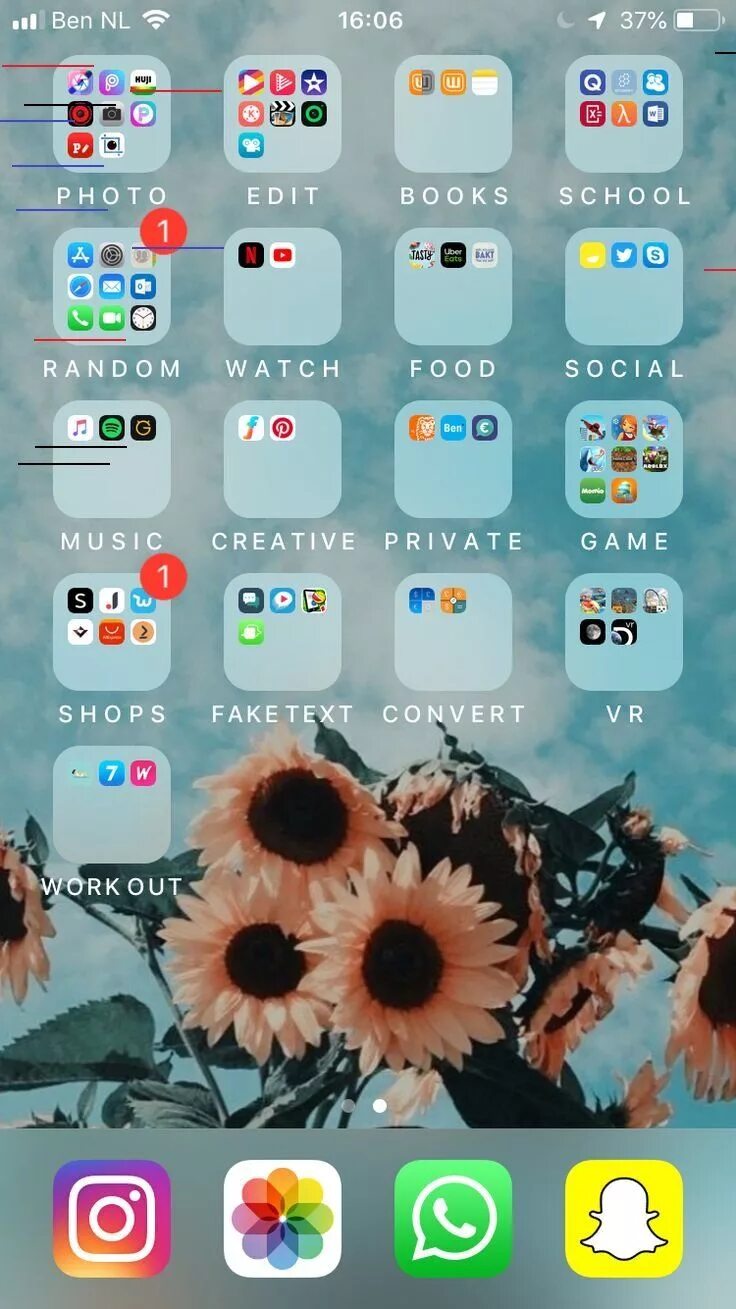Viewport: 736px width, 1309px height.
Task: Open the FAKETEXT folder
Action: 282,632
